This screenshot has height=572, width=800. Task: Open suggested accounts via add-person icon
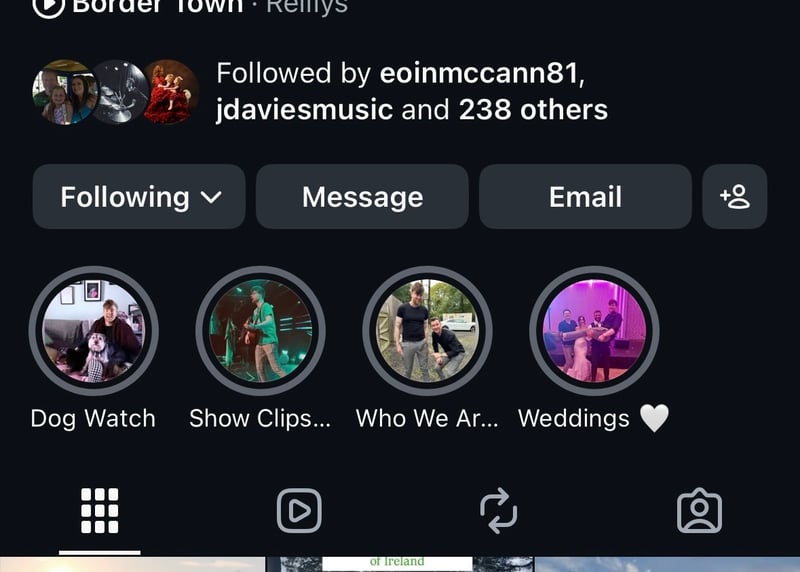click(x=735, y=197)
